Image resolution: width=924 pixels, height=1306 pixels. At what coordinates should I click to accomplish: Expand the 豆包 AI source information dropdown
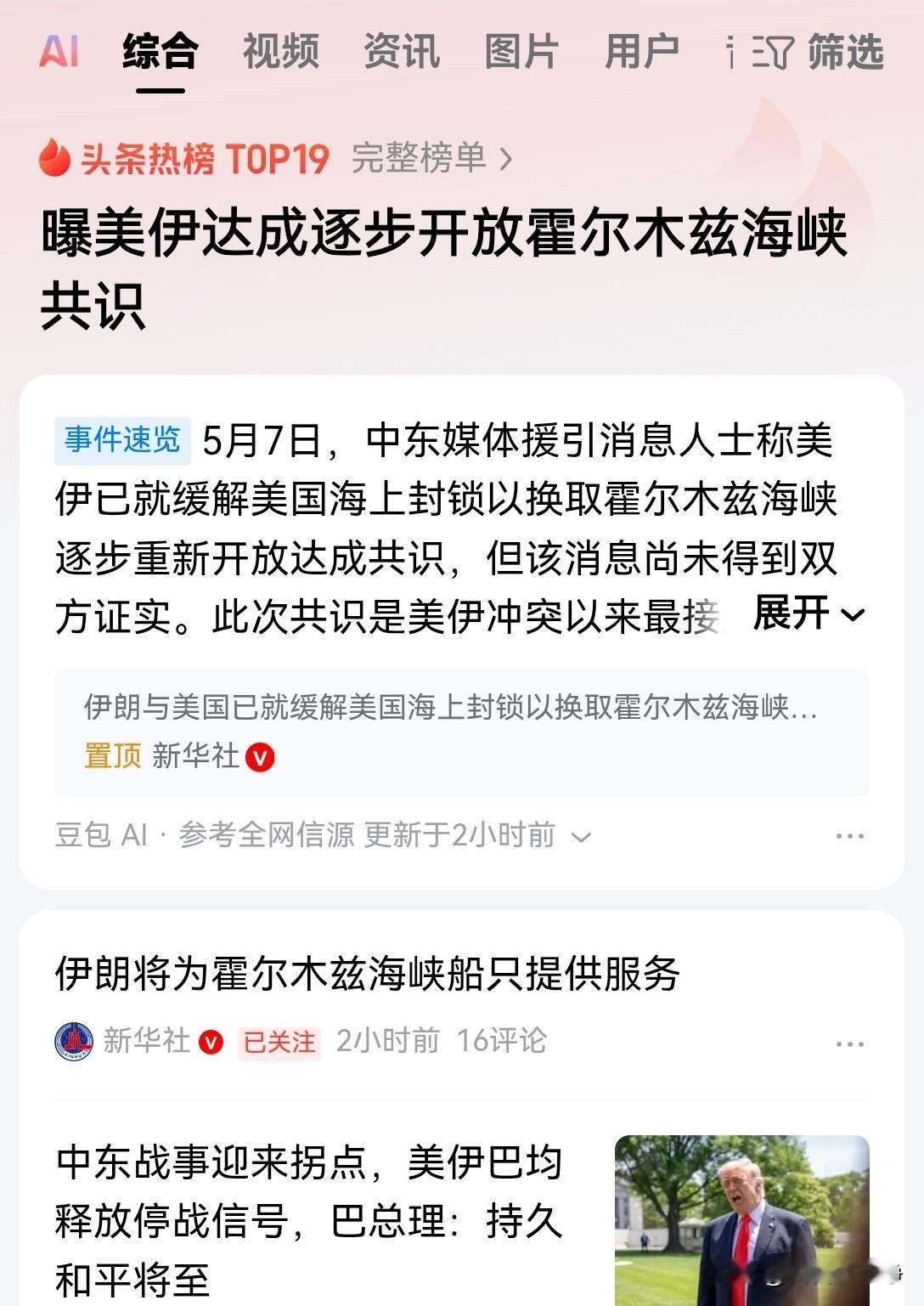coord(323,835)
